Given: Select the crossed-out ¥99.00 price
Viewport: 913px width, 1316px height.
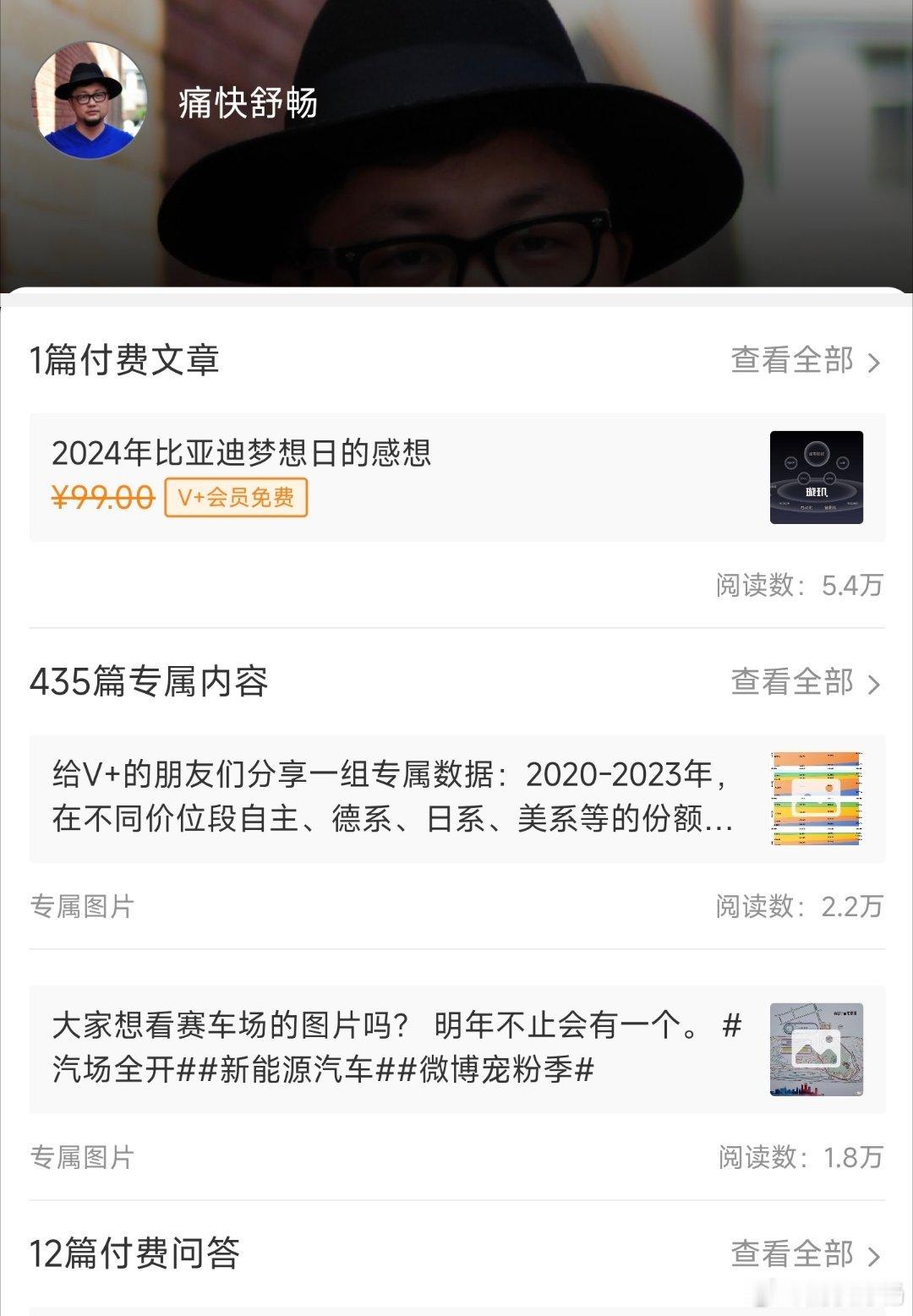Looking at the screenshot, I should point(101,500).
